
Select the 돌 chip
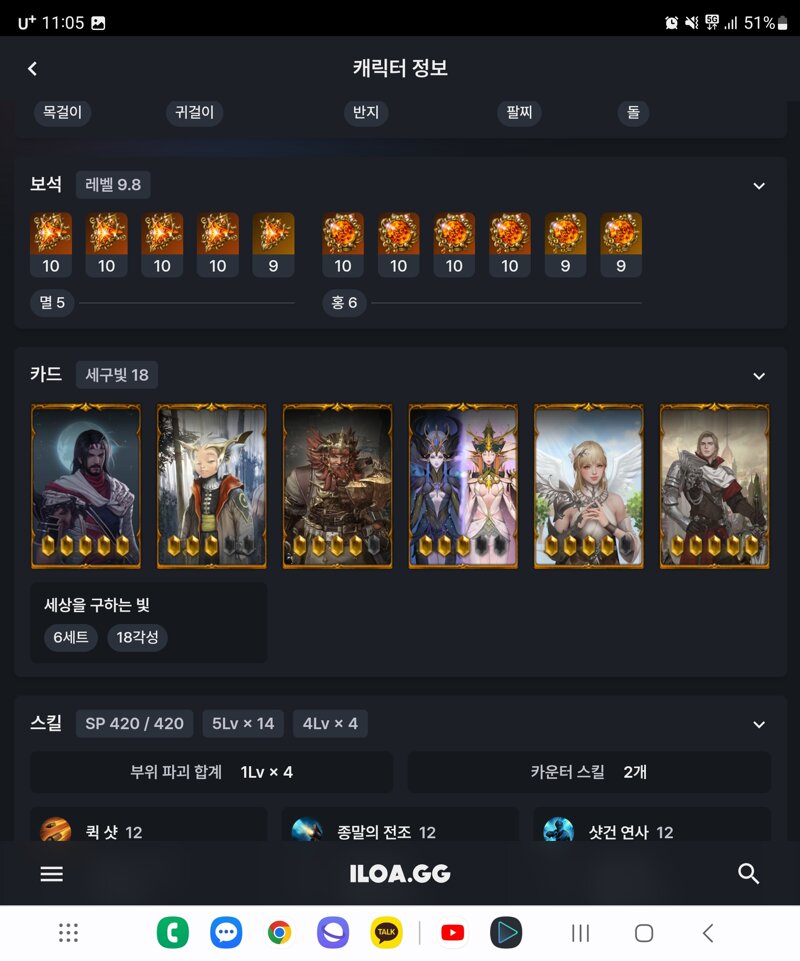tap(633, 113)
